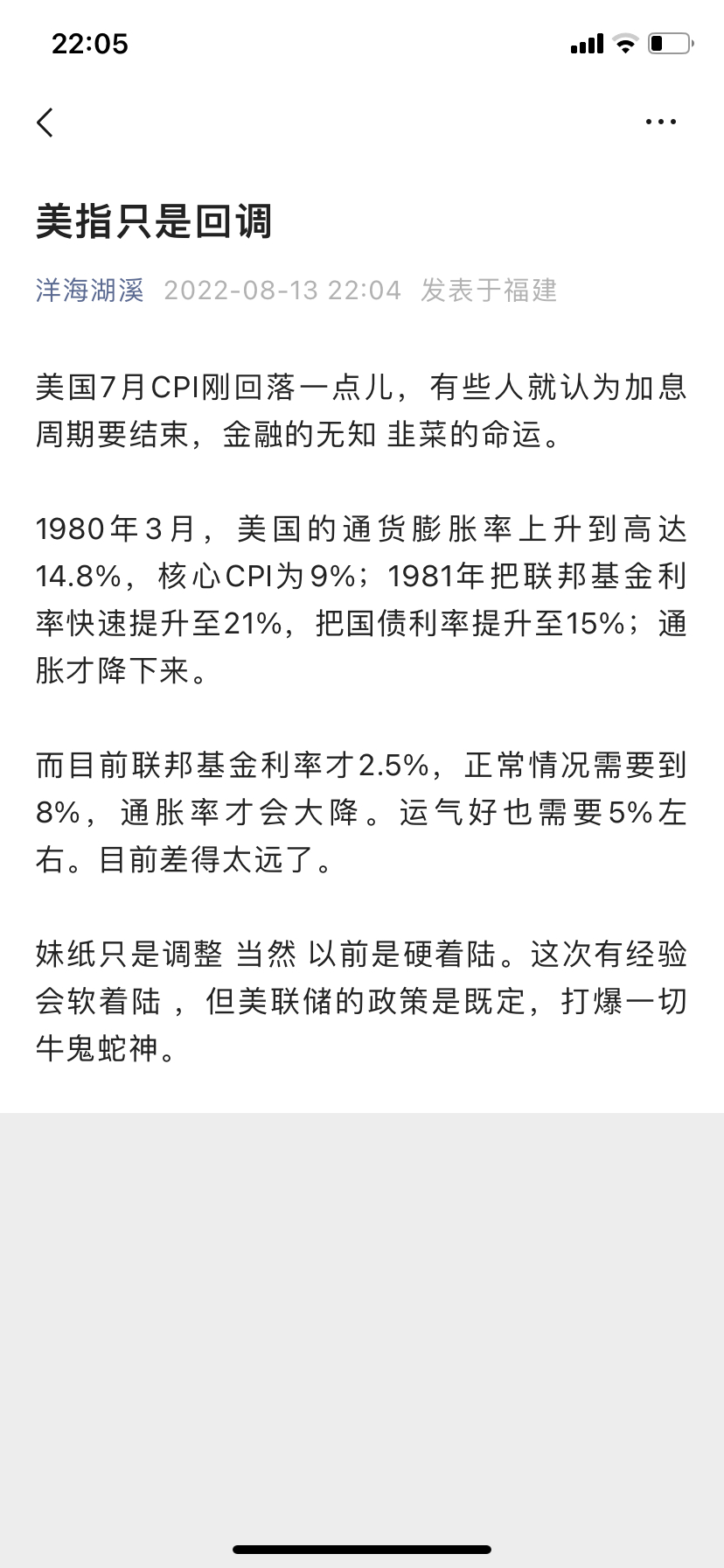This screenshot has width=724, height=1568.
Task: Go back using the top-left arrow
Action: pyautogui.click(x=45, y=122)
